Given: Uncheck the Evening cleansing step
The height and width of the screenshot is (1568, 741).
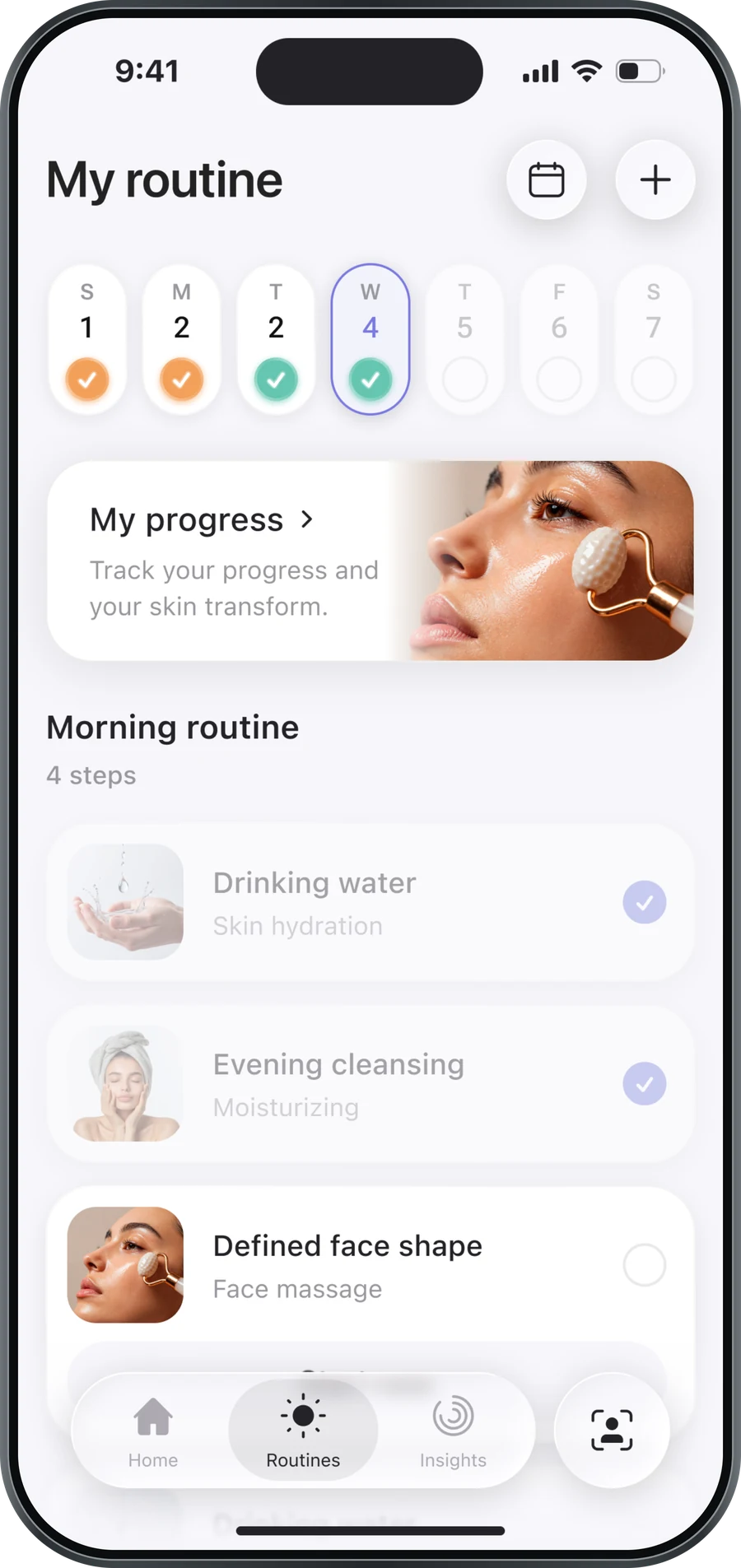Looking at the screenshot, I should (645, 1083).
